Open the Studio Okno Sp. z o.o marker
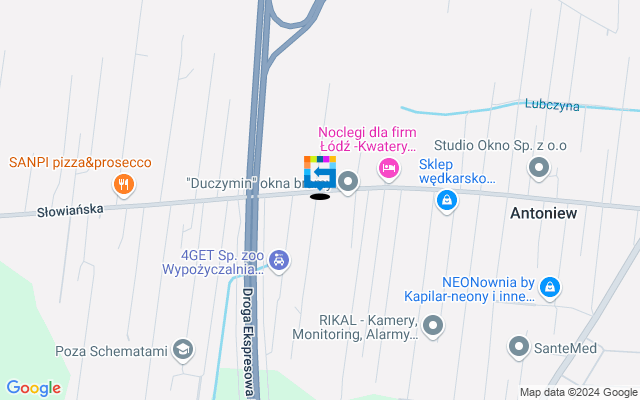Screen dimensions: 640x400 pyautogui.click(x=539, y=168)
